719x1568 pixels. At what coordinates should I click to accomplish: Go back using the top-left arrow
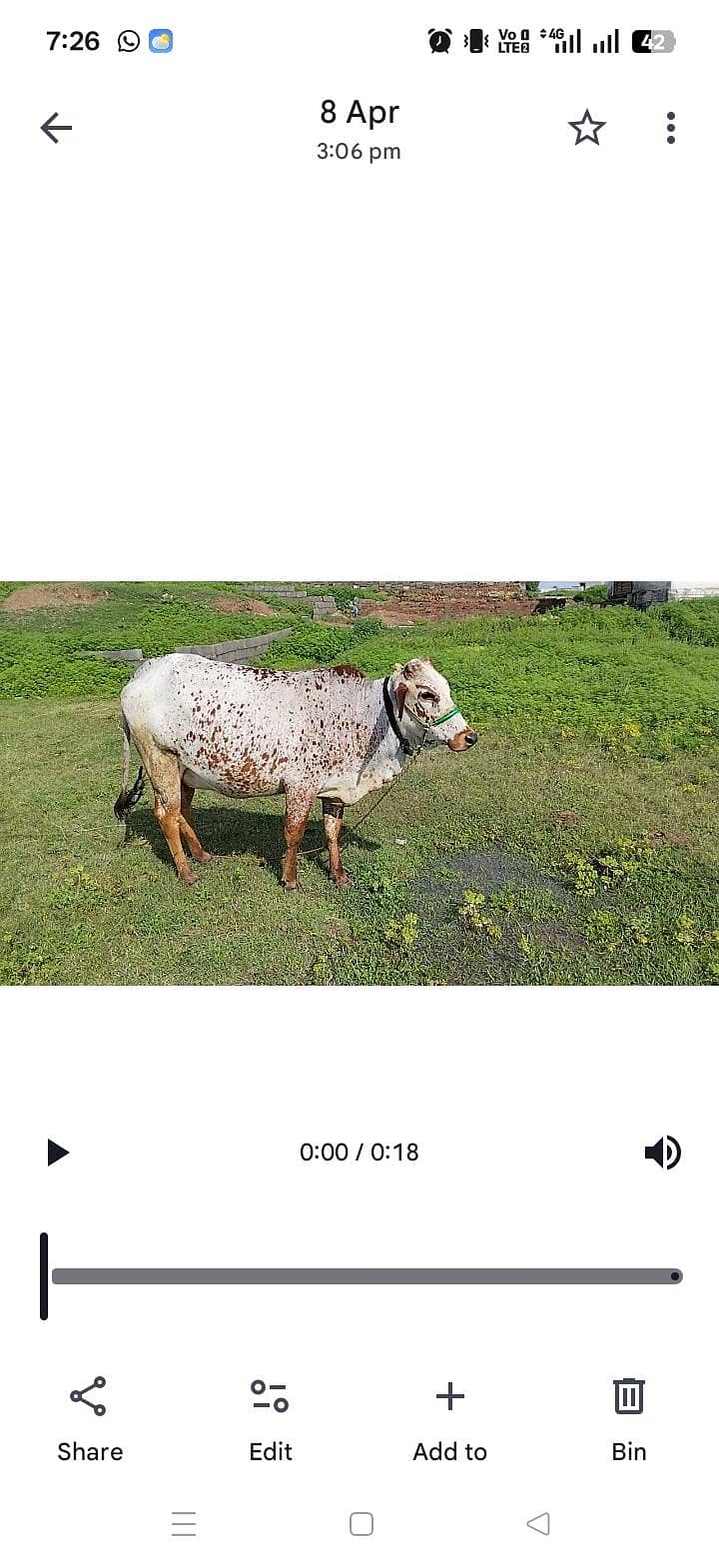[x=56, y=128]
